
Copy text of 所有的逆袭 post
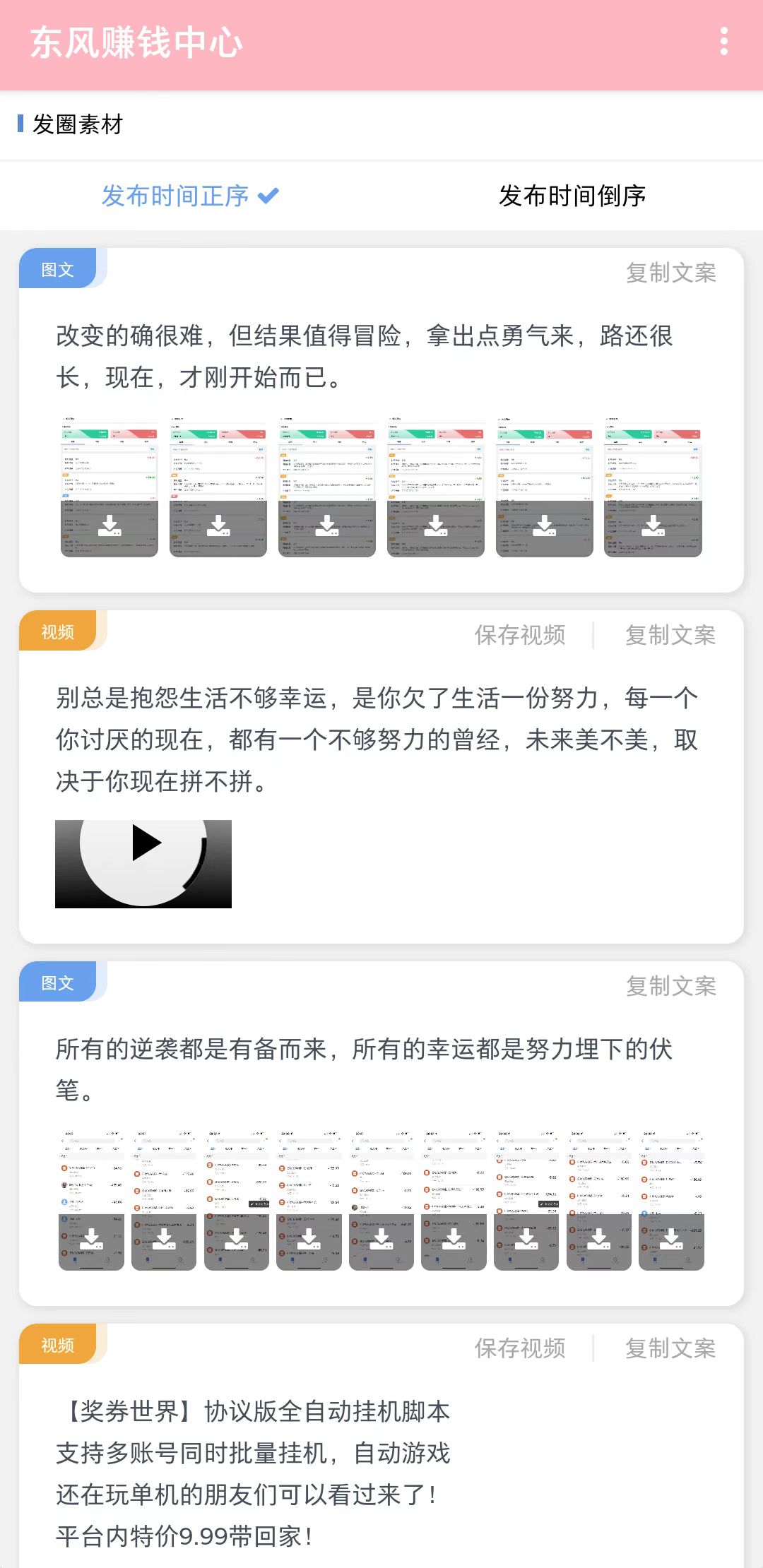click(x=670, y=986)
